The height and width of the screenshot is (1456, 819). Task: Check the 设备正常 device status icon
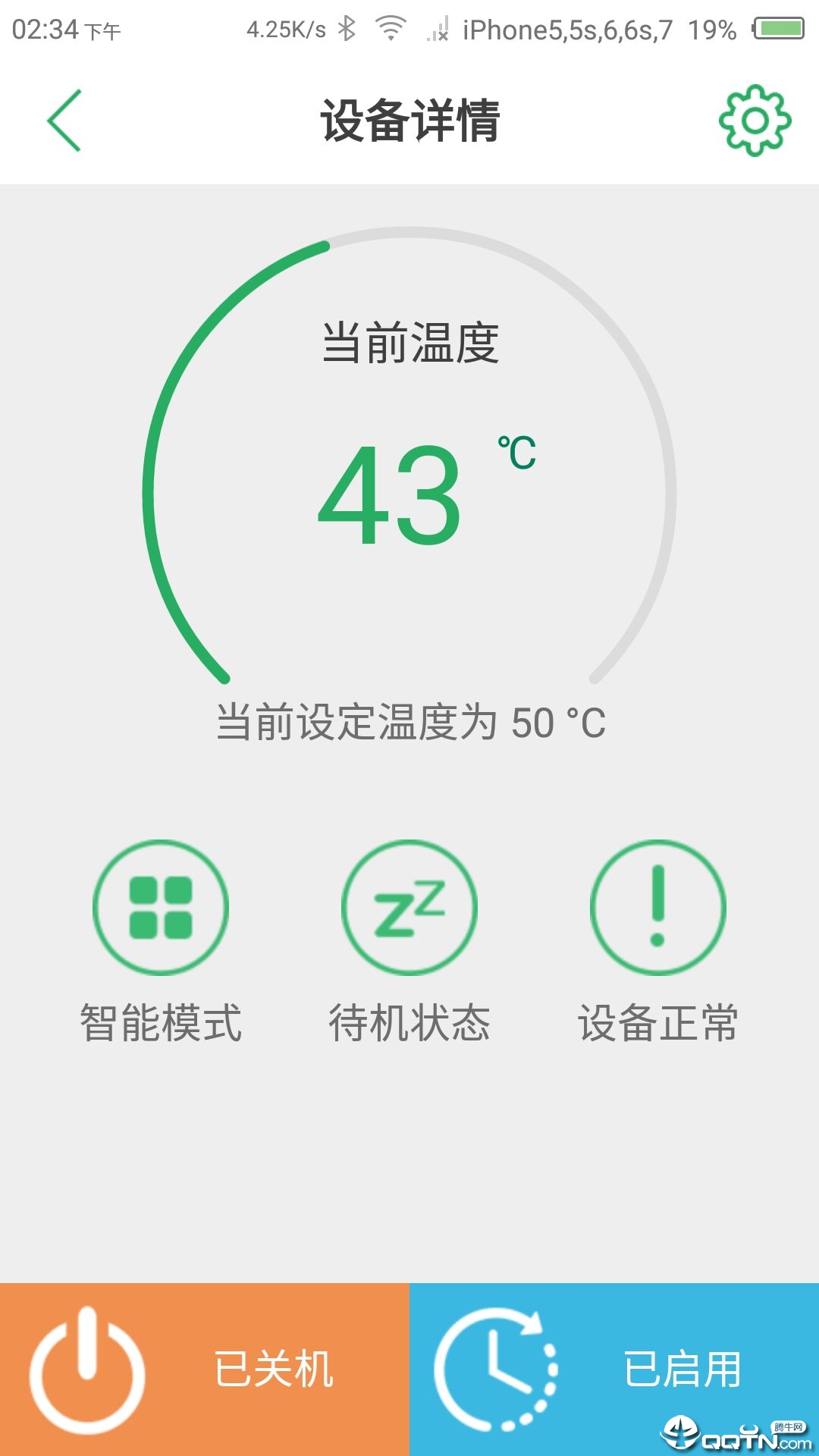click(x=658, y=907)
